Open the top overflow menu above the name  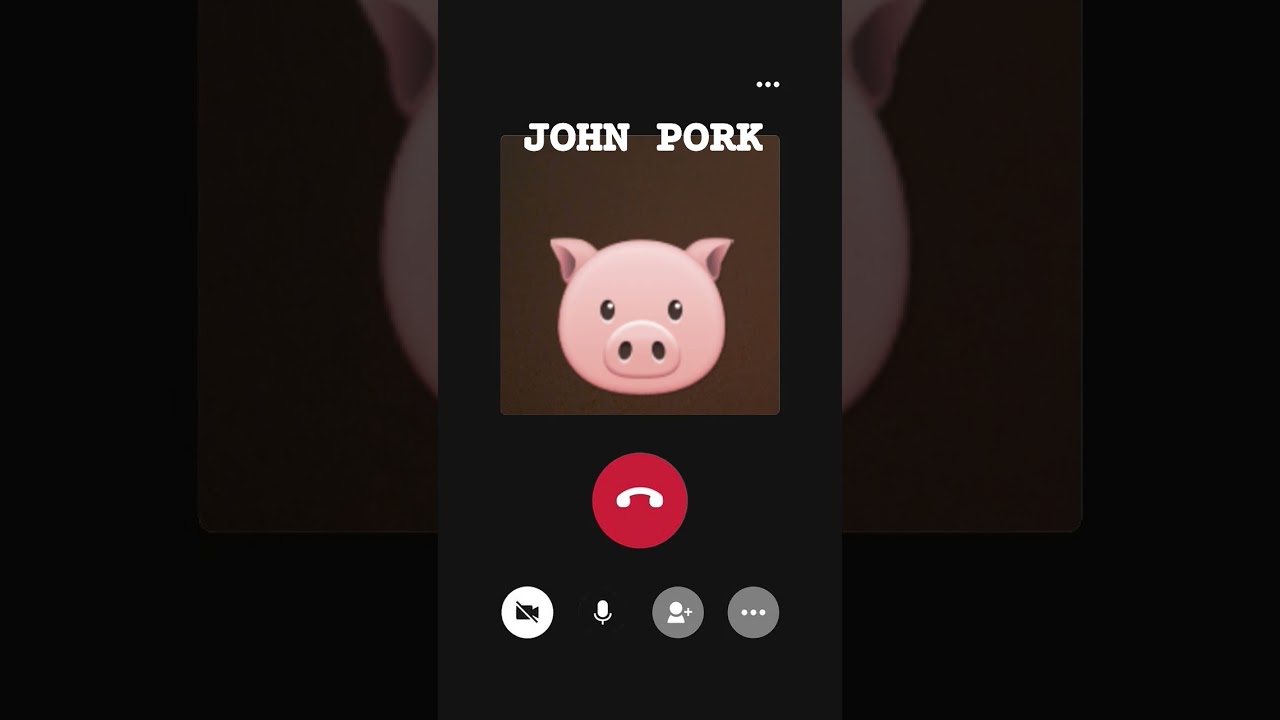pyautogui.click(x=767, y=85)
